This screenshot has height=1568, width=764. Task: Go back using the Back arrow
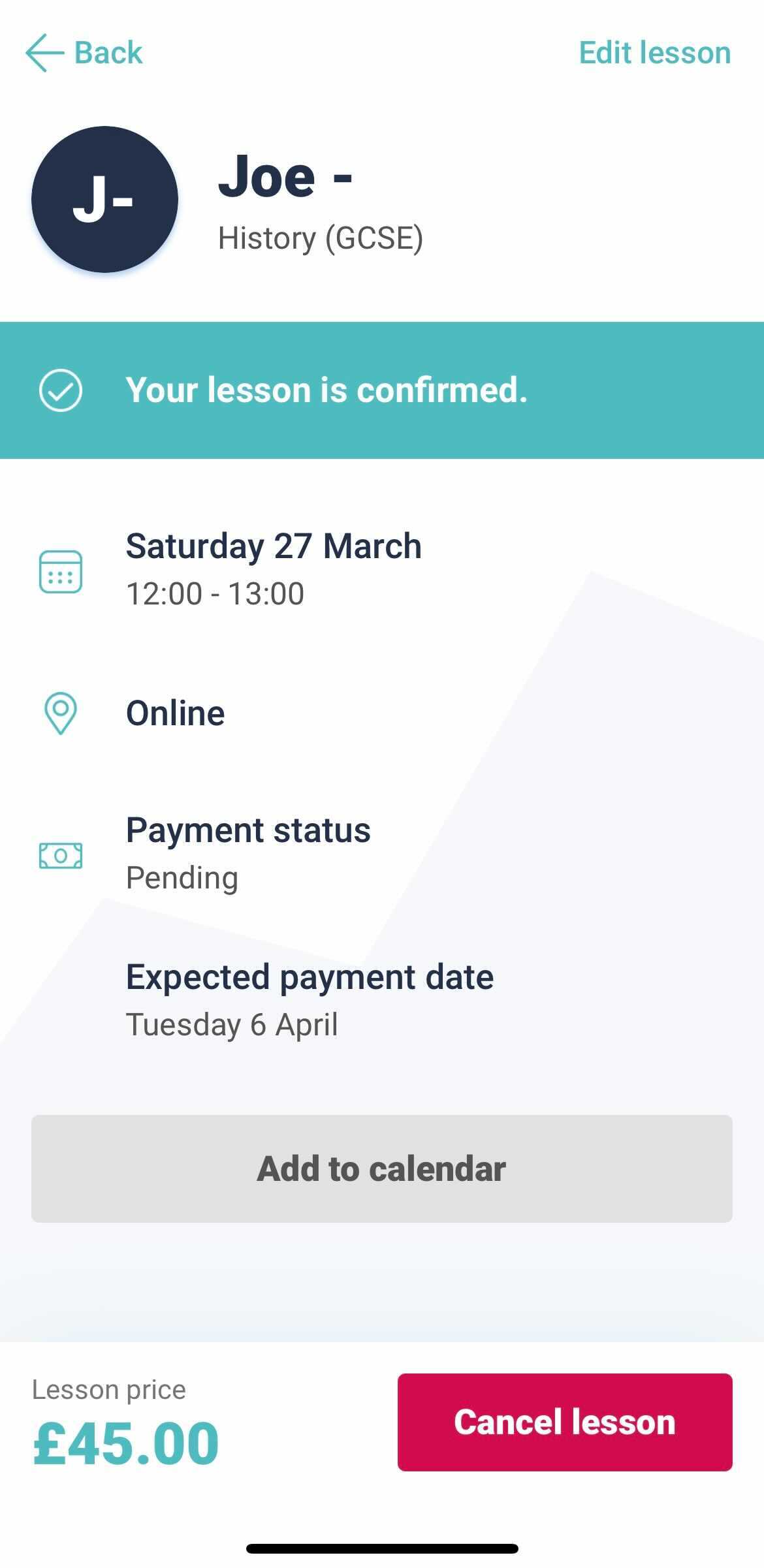(84, 52)
